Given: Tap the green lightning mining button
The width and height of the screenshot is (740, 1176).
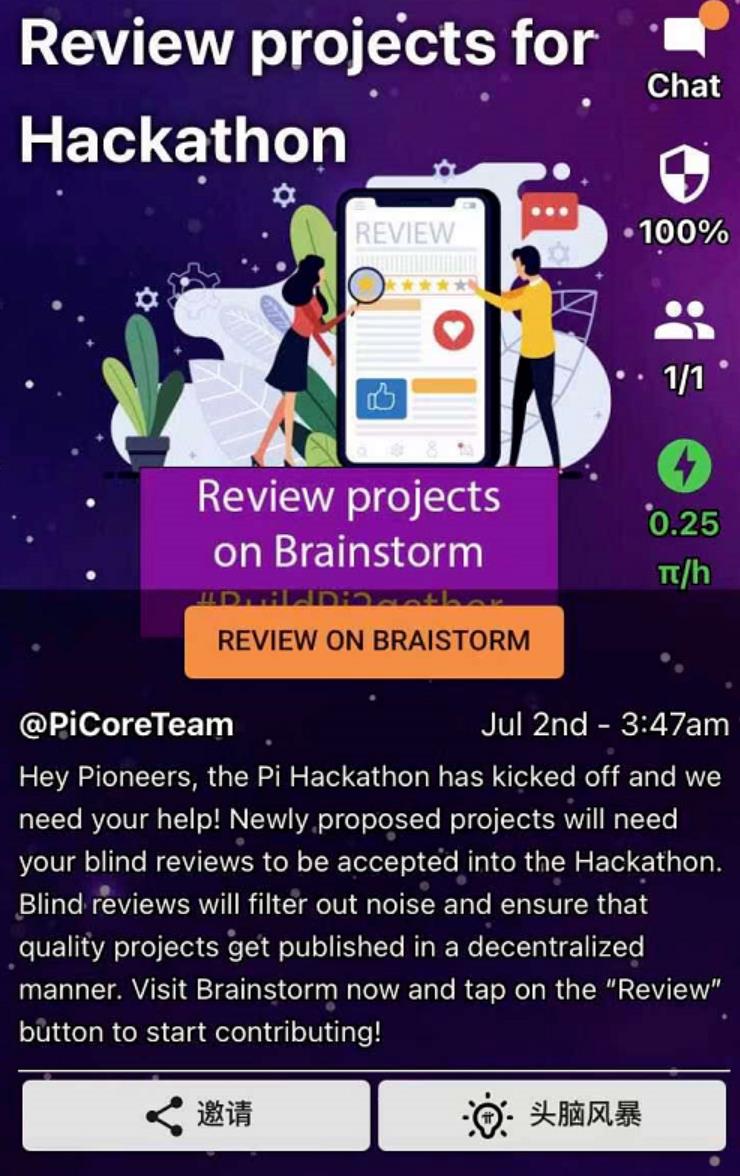Looking at the screenshot, I should coord(684,467).
